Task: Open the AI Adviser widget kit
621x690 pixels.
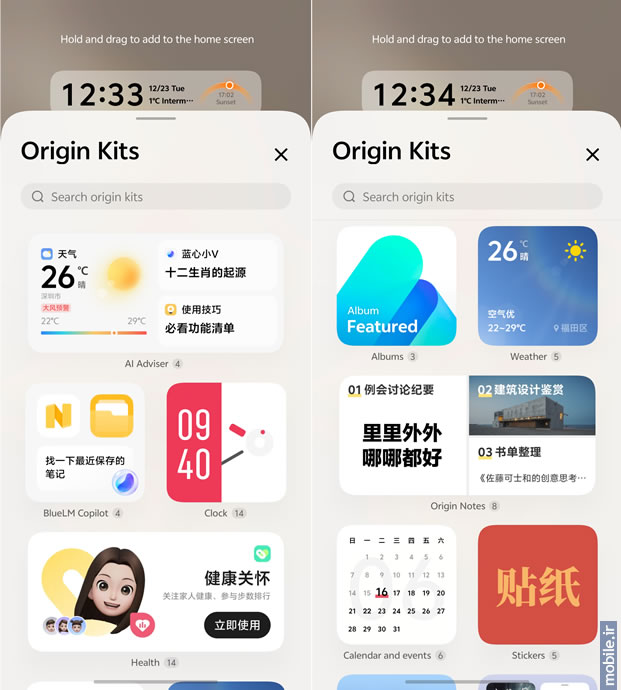Action: click(x=155, y=294)
